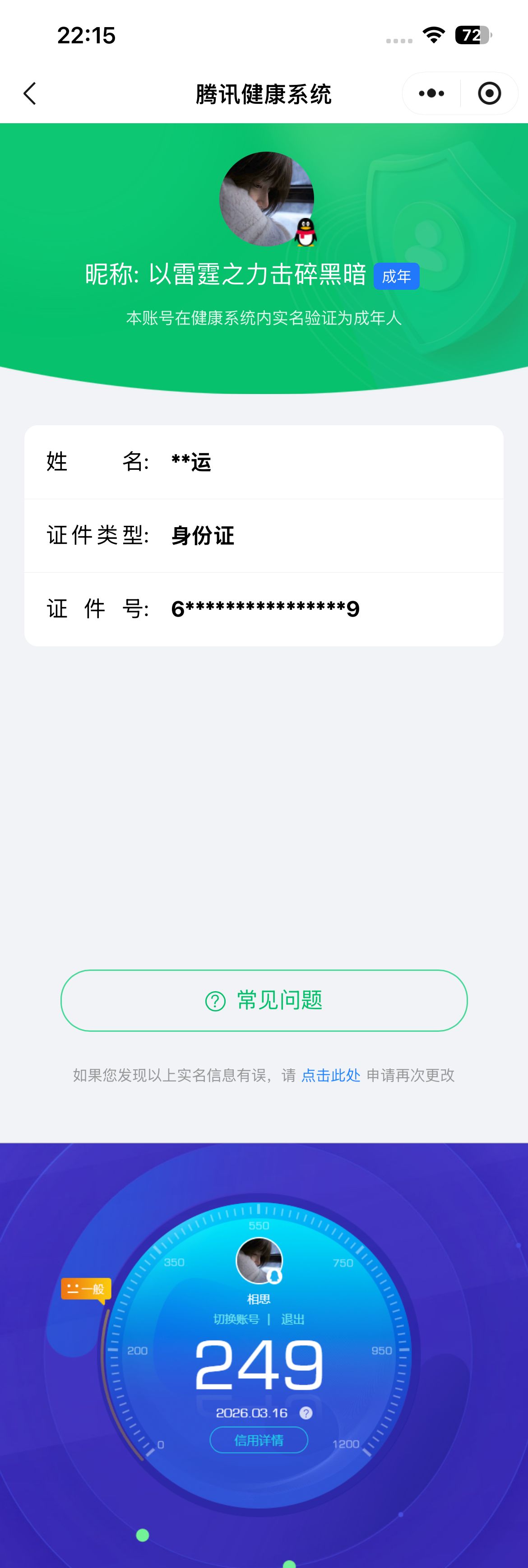Click the circular mini-program exit button
This screenshot has height=1568, width=528.
point(490,93)
